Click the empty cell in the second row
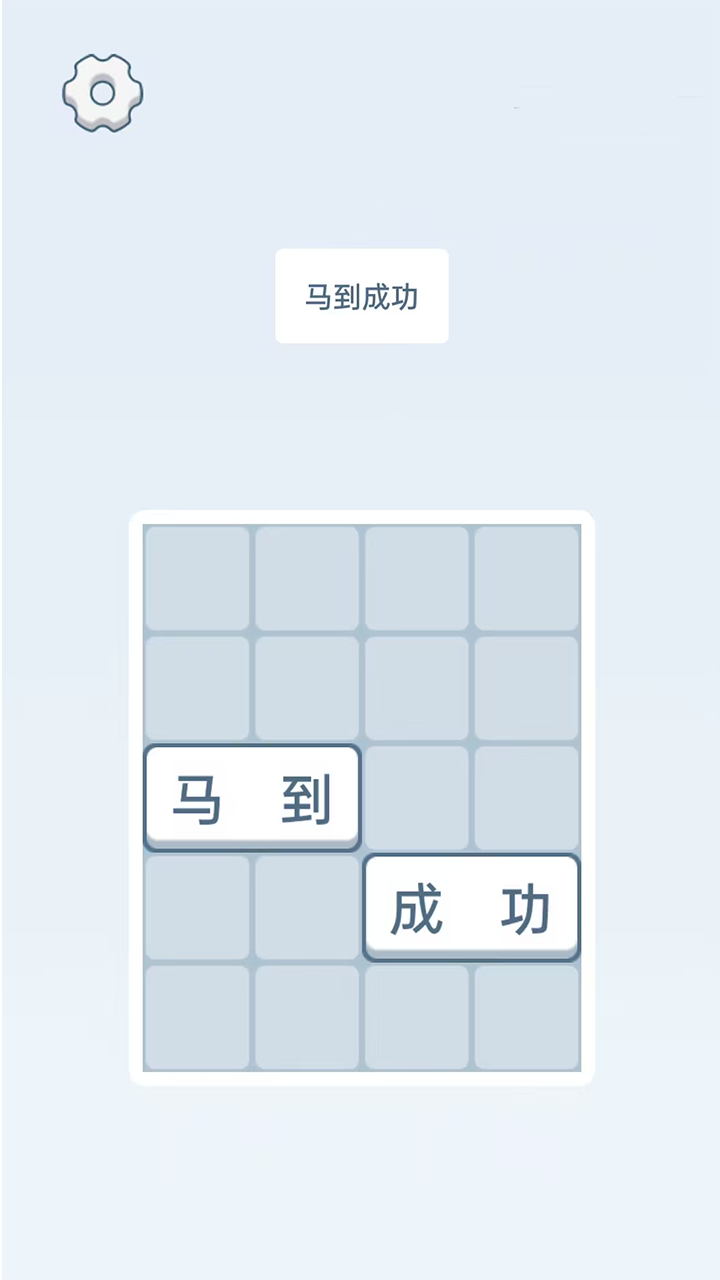 tap(305, 688)
